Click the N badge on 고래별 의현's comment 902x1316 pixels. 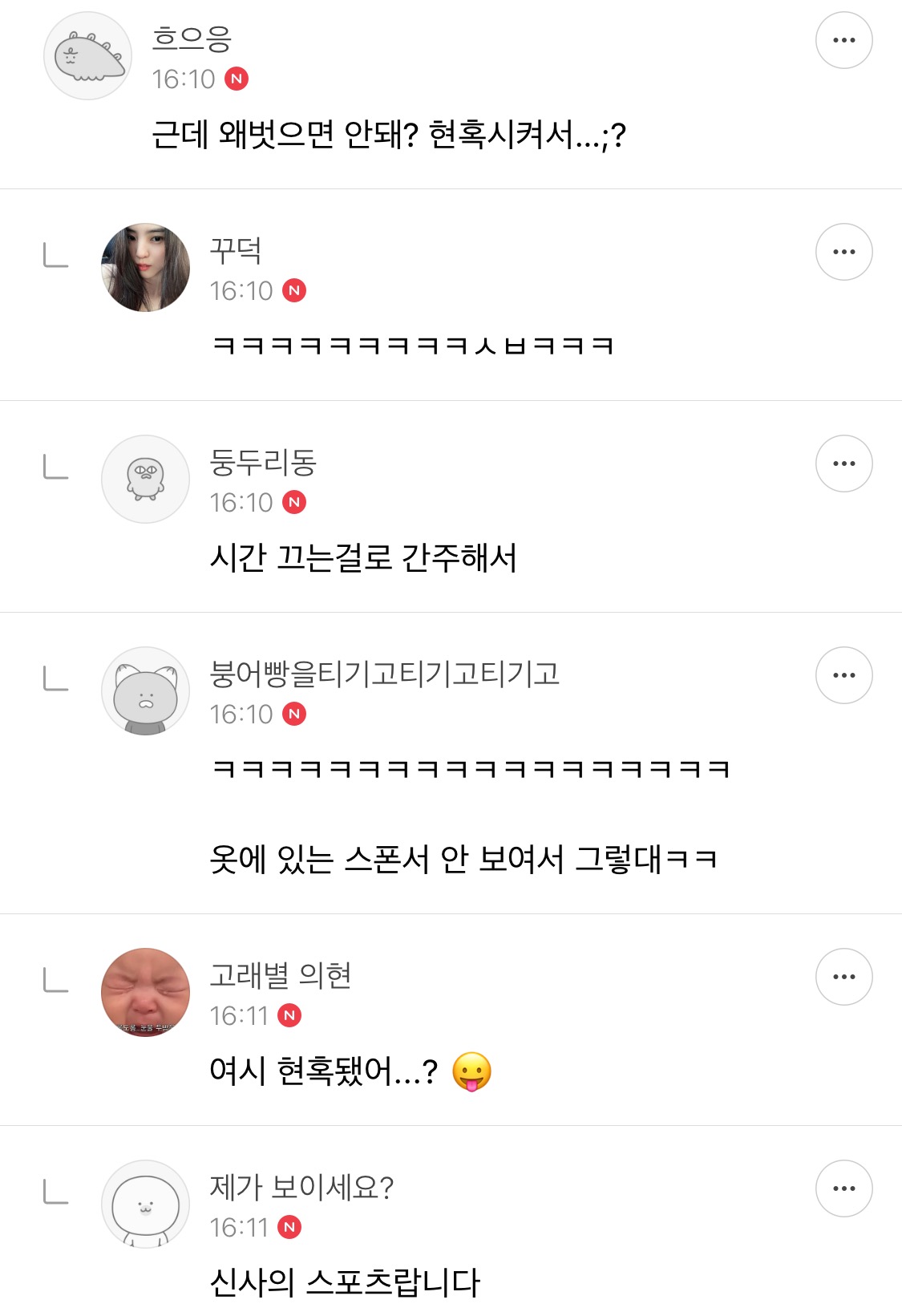(x=290, y=1014)
